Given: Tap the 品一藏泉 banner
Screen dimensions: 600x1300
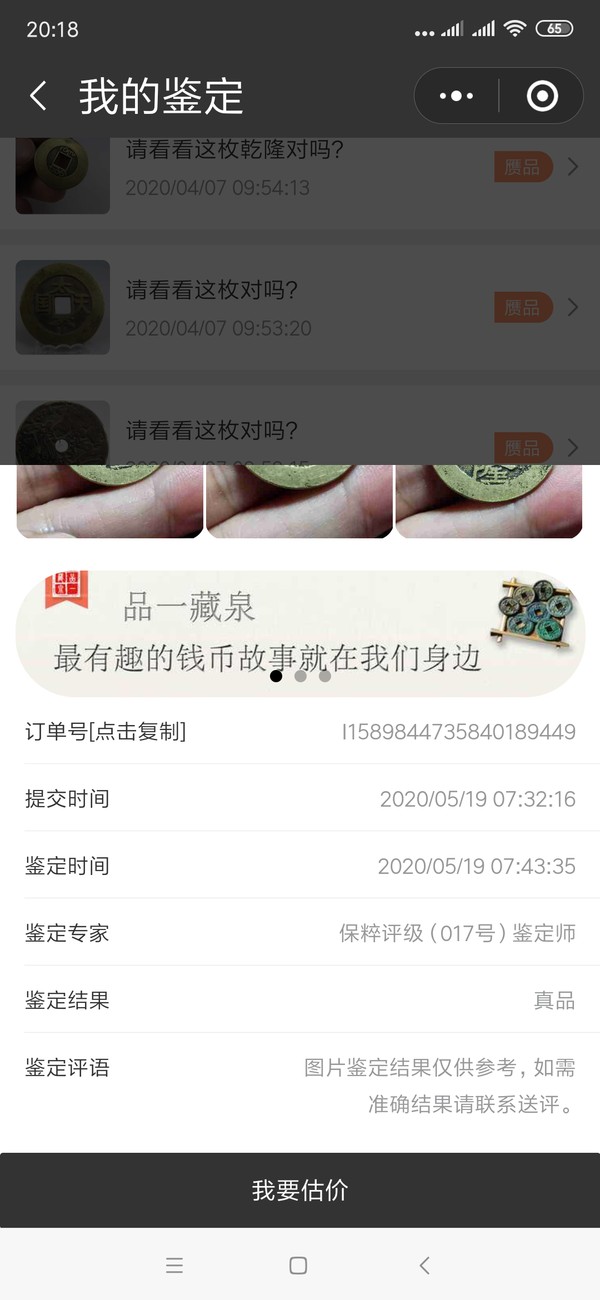Looking at the screenshot, I should point(300,633).
